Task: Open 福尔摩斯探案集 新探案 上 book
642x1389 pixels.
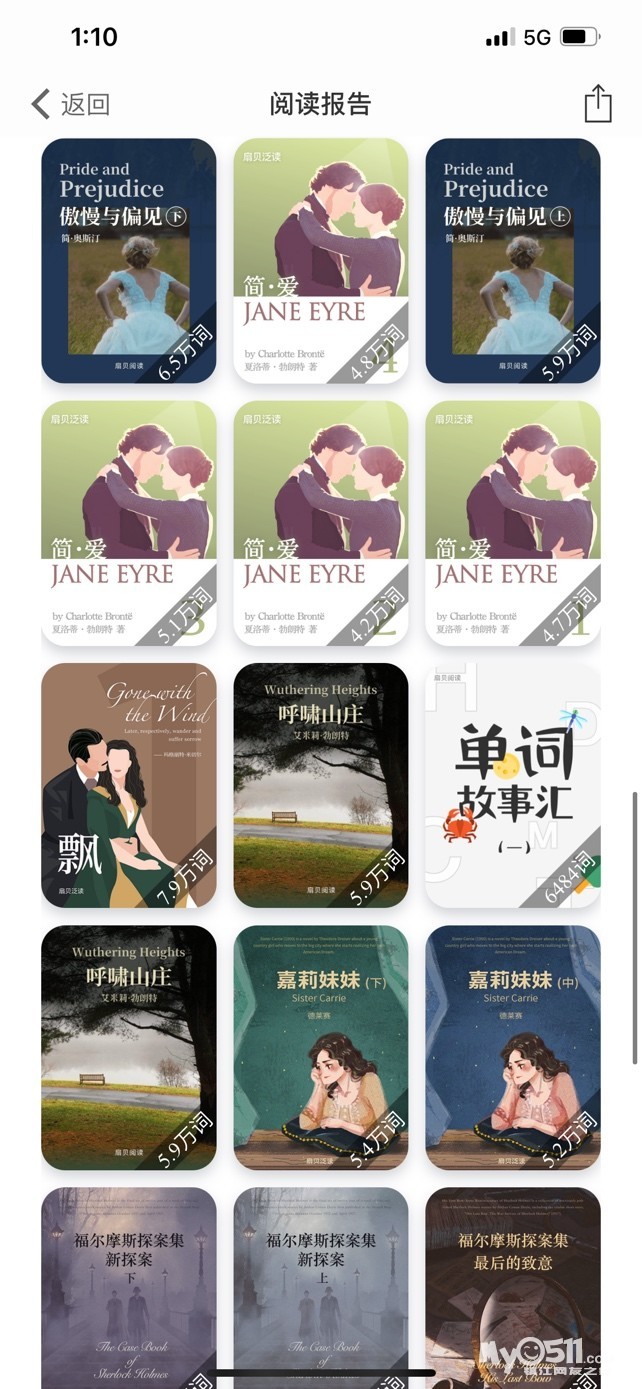Action: 321,1285
